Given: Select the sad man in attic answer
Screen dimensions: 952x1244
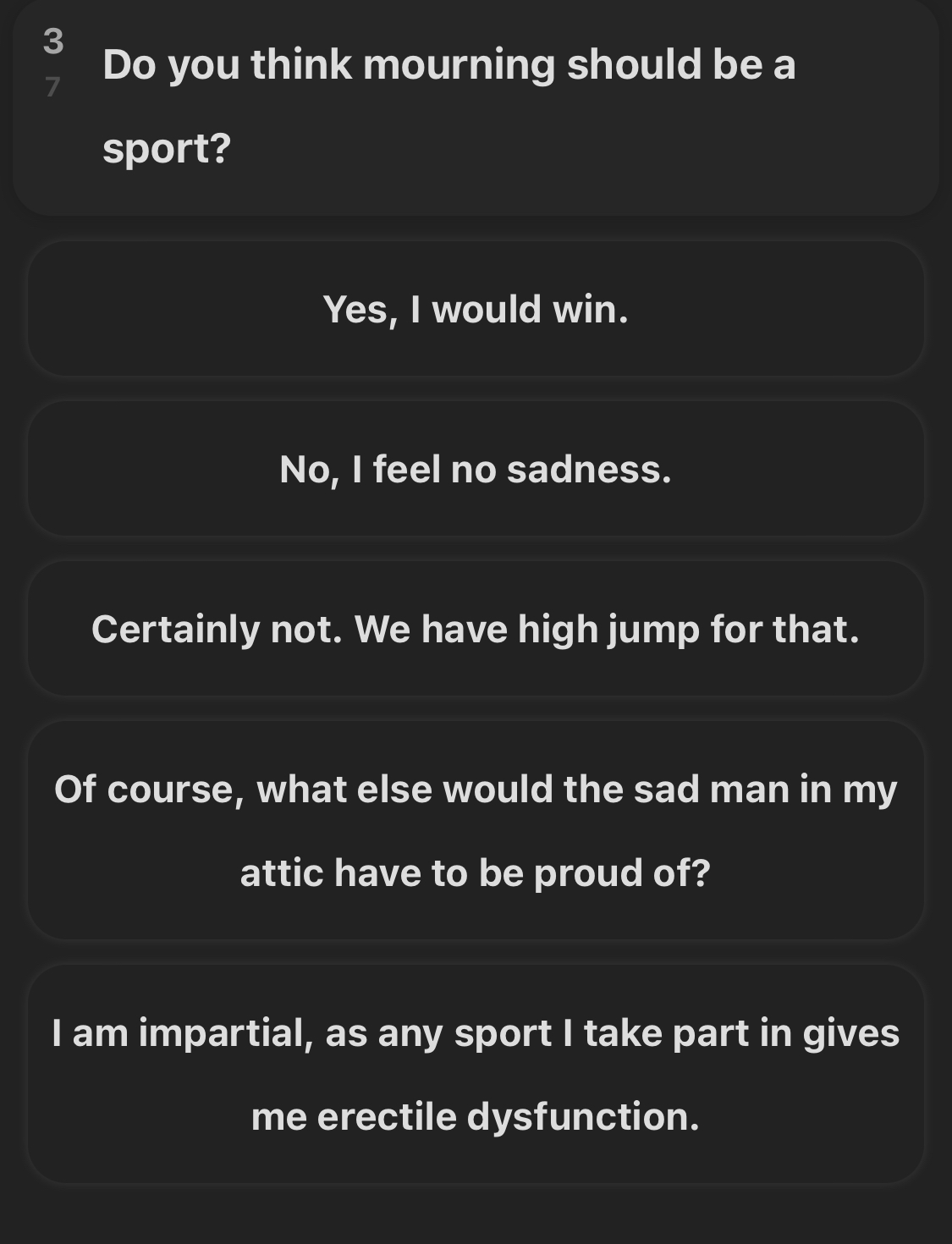Looking at the screenshot, I should click(476, 830).
